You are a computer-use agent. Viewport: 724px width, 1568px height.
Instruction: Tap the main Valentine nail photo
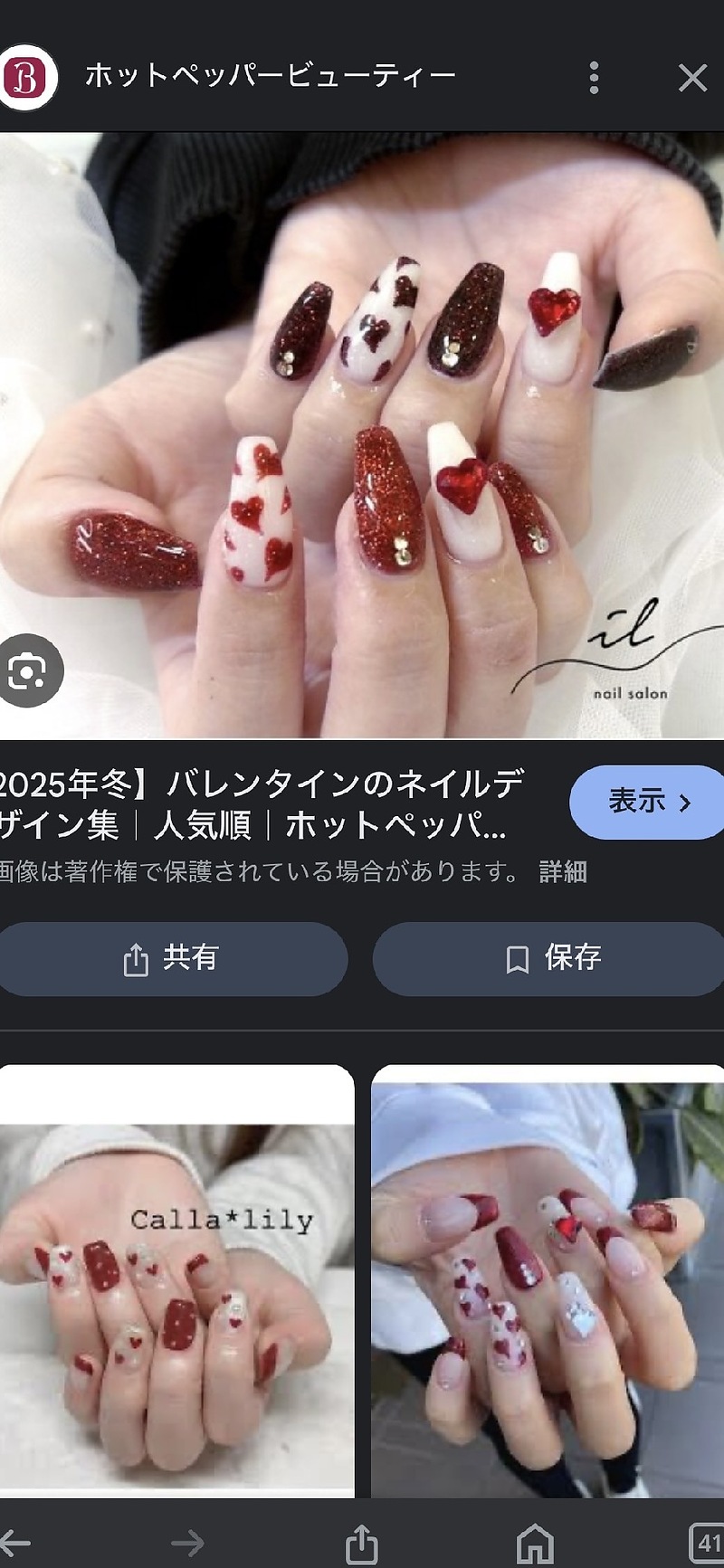point(362,434)
